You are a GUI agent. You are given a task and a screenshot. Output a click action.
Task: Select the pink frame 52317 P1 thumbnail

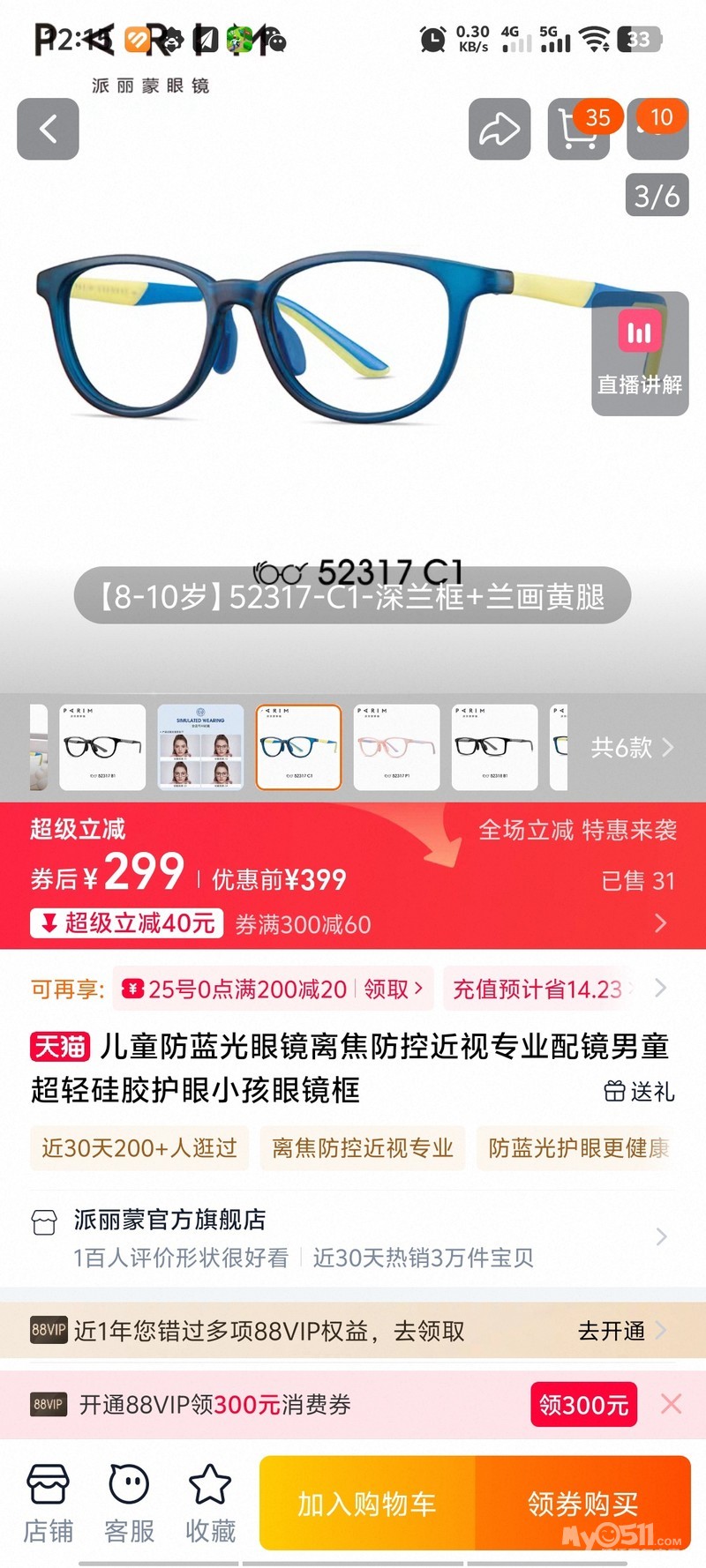tap(396, 747)
